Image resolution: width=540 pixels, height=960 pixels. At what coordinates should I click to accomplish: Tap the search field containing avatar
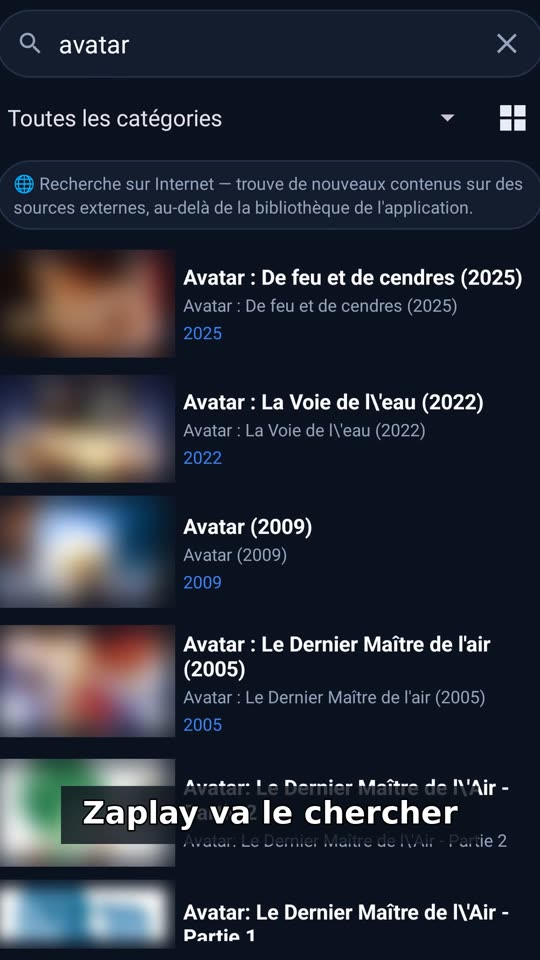(x=269, y=43)
